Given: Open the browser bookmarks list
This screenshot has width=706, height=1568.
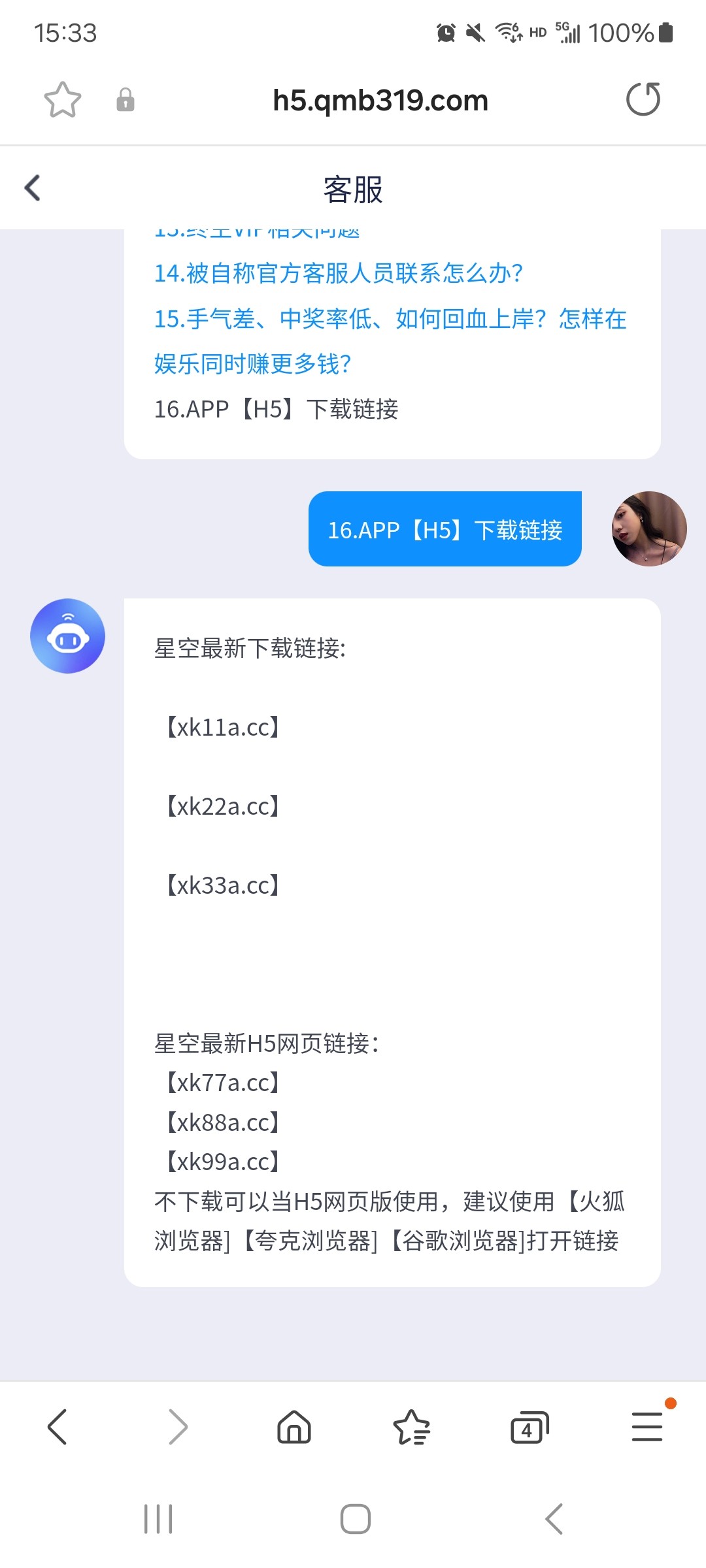Looking at the screenshot, I should [412, 1426].
